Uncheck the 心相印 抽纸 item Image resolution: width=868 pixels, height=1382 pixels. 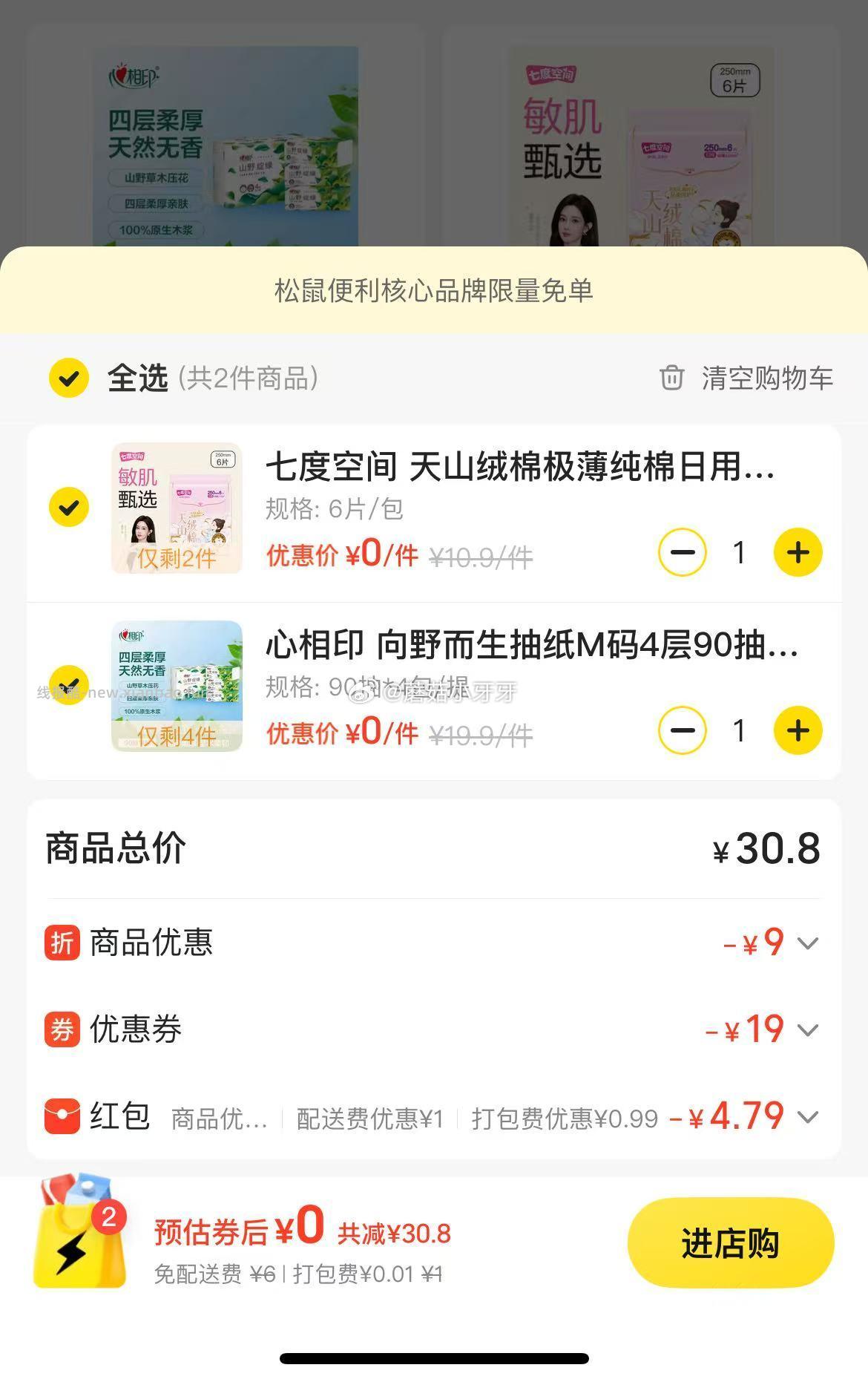68,686
